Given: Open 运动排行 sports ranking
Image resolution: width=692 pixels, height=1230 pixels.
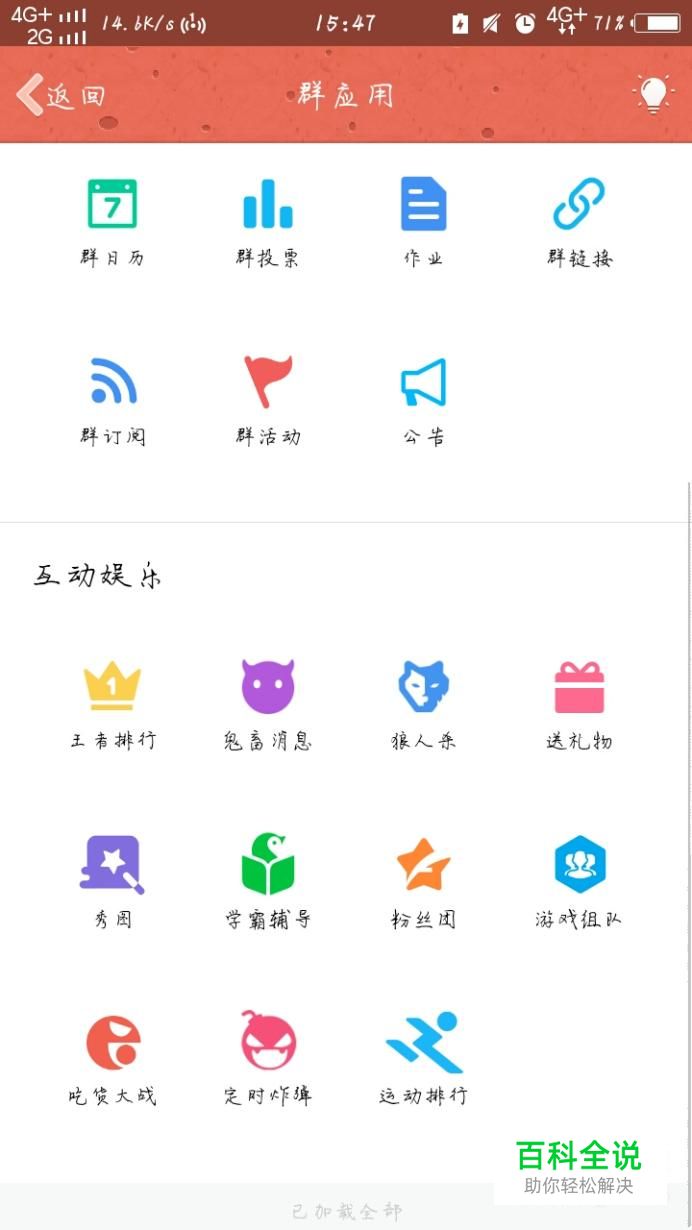Looking at the screenshot, I should click(x=424, y=1060).
